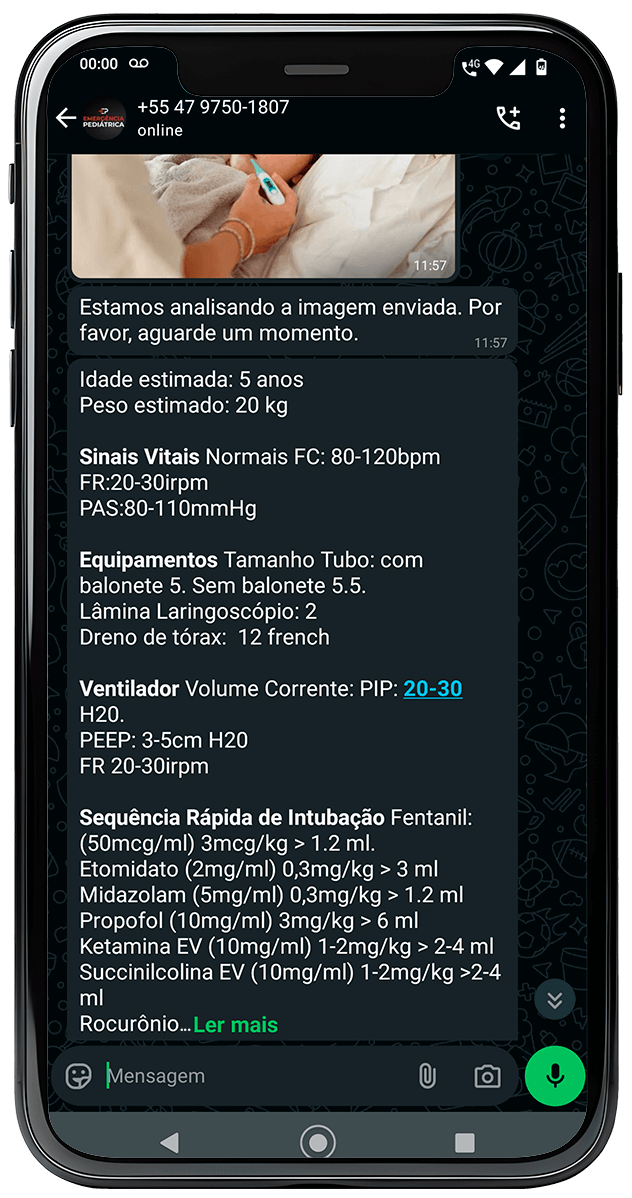Open the camera from the message bar
Viewport: 632px width, 1198px height.
click(x=487, y=1076)
